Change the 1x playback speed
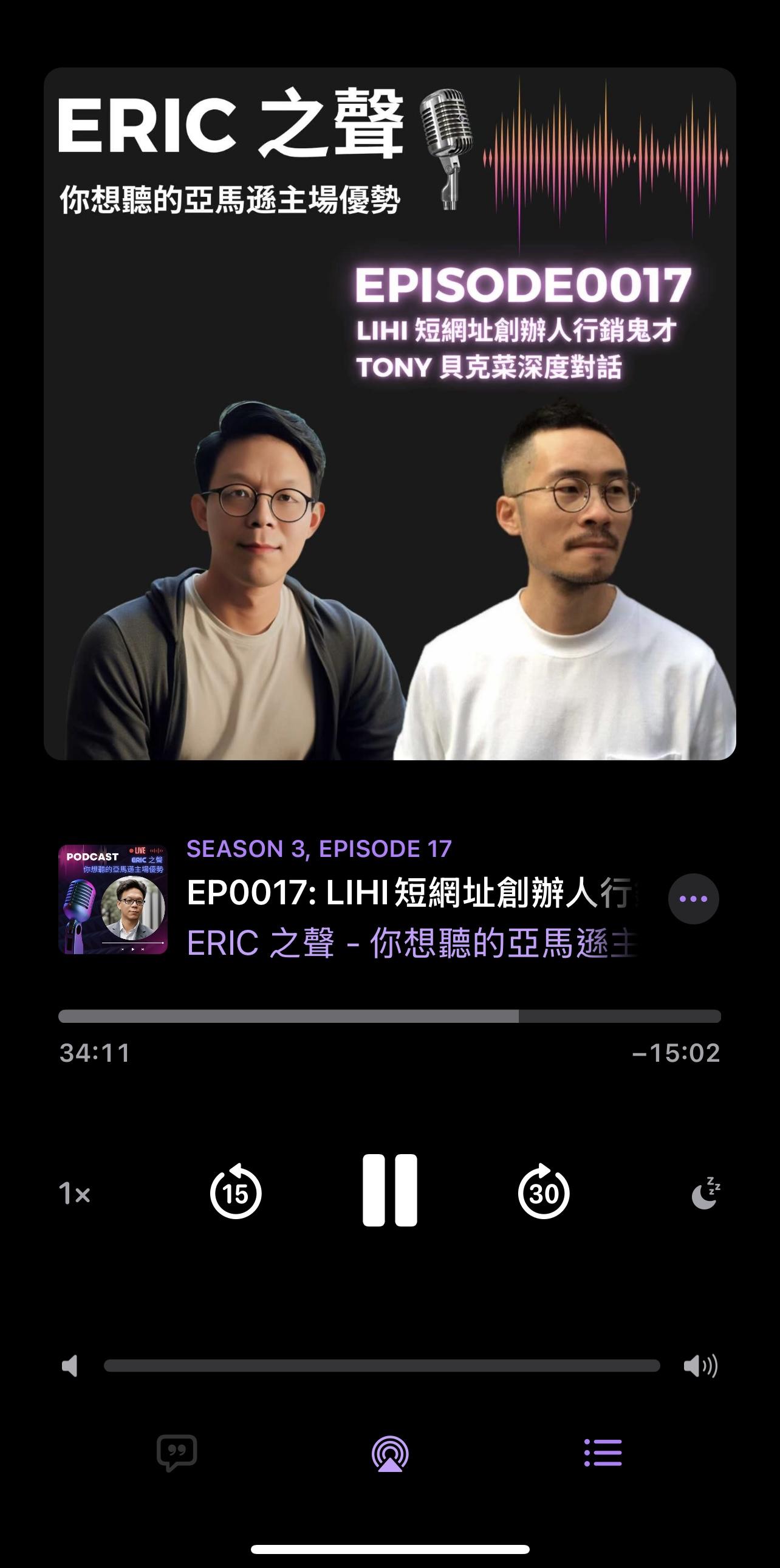This screenshot has height=1568, width=780. (74, 1193)
